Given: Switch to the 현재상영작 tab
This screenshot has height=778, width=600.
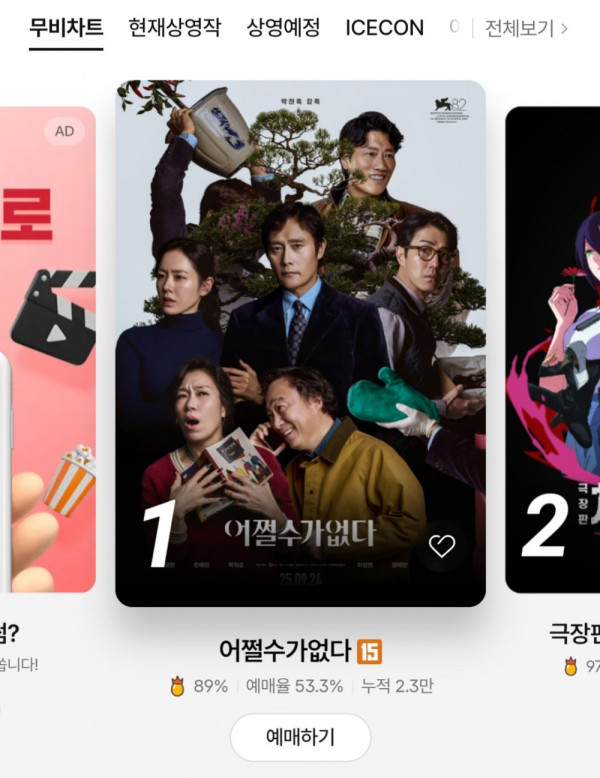Looking at the screenshot, I should [174, 28].
